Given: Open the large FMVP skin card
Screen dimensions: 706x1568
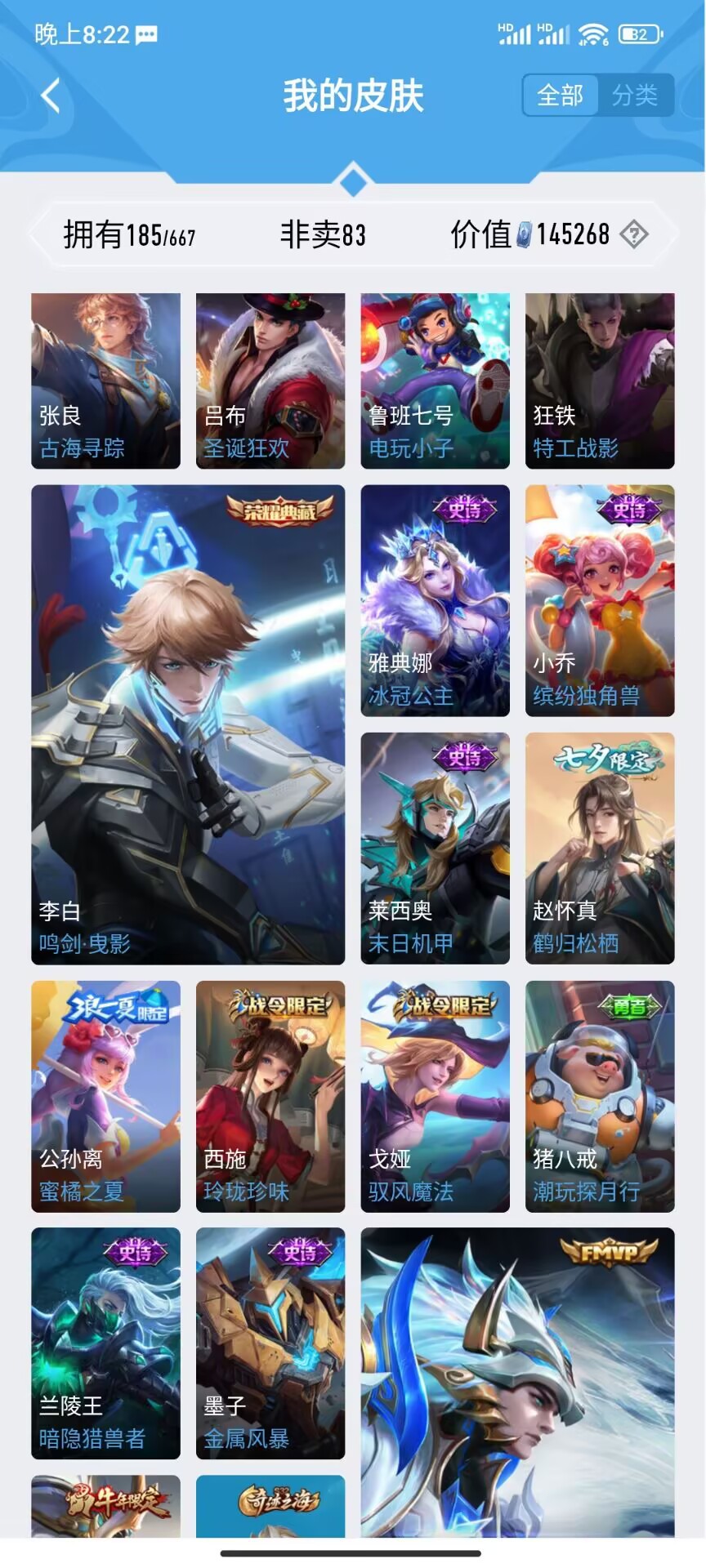Looking at the screenshot, I should (x=517, y=1380).
